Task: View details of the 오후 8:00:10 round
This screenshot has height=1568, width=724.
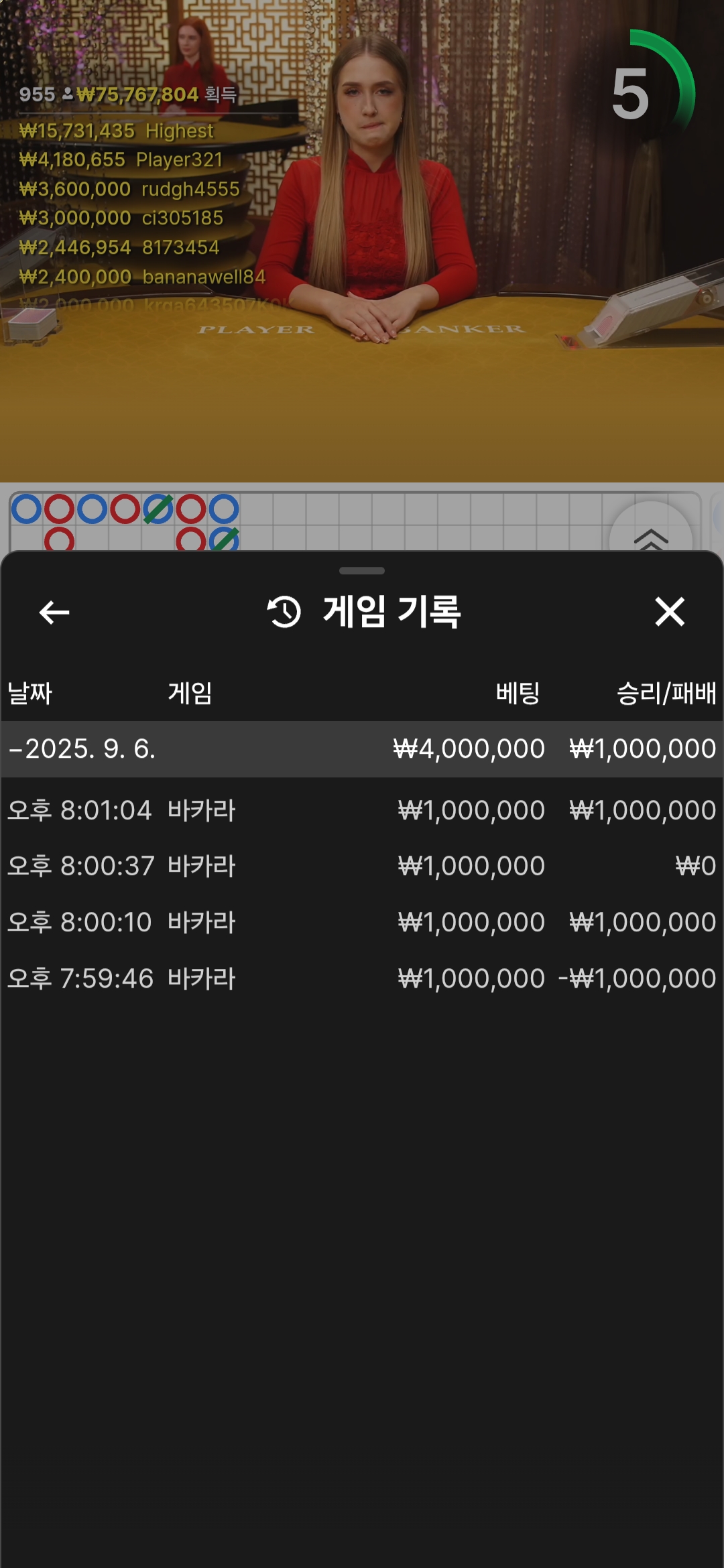Action: (x=362, y=922)
